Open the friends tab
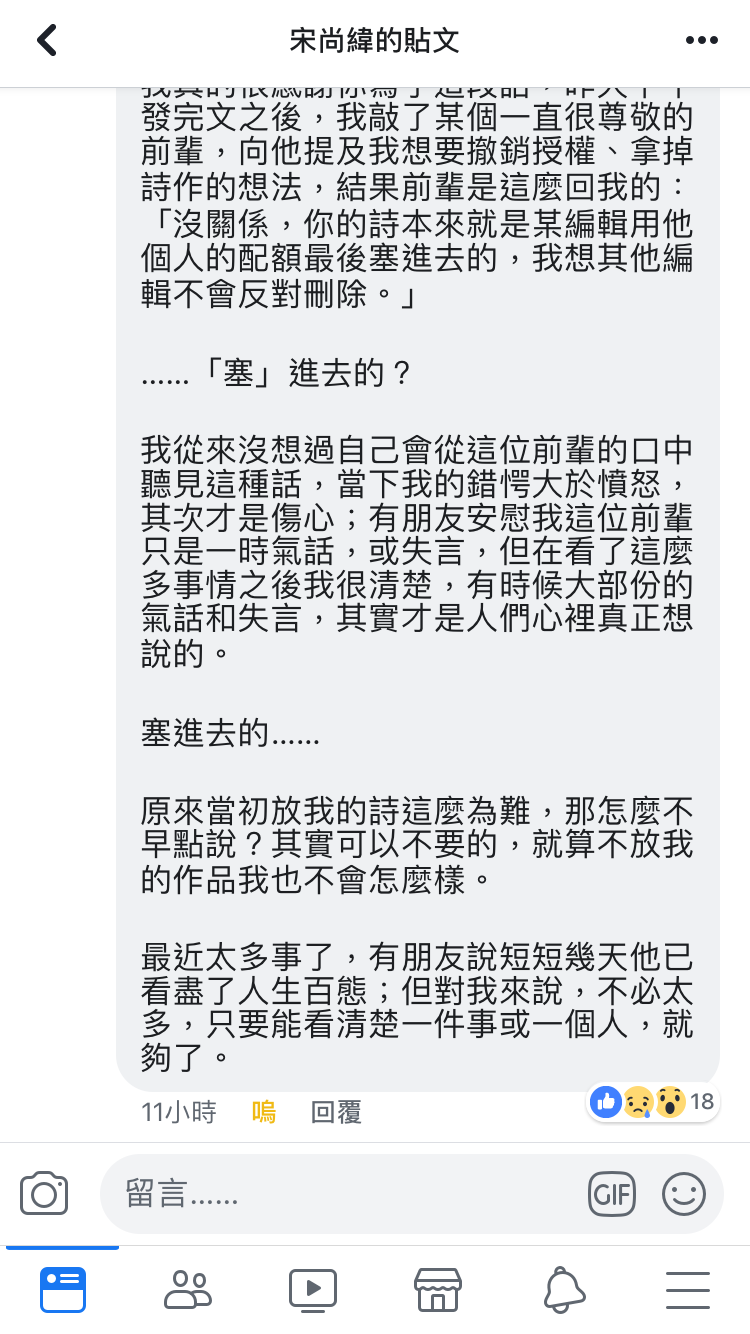This screenshot has width=750, height=1334. (x=188, y=1290)
